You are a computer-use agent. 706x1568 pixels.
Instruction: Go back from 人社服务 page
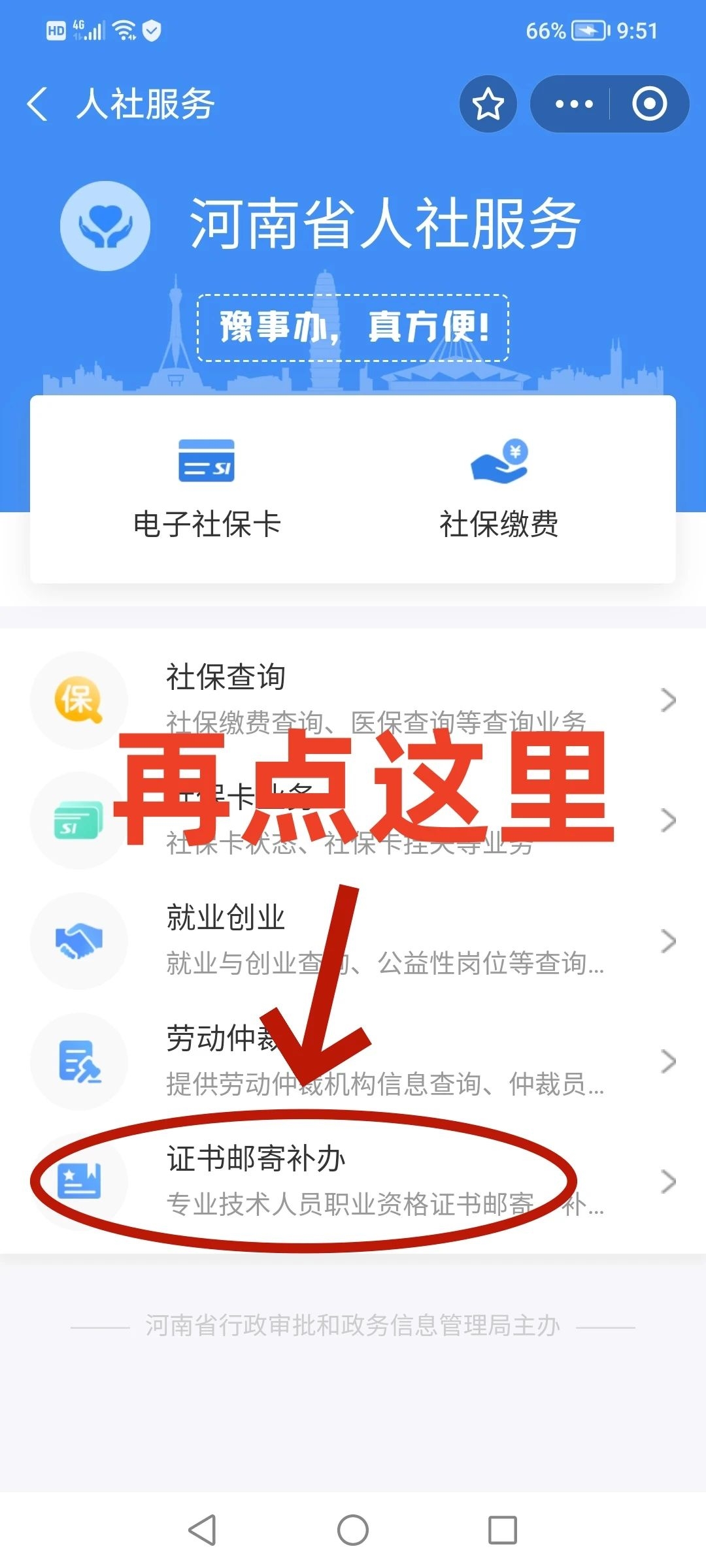click(x=38, y=104)
